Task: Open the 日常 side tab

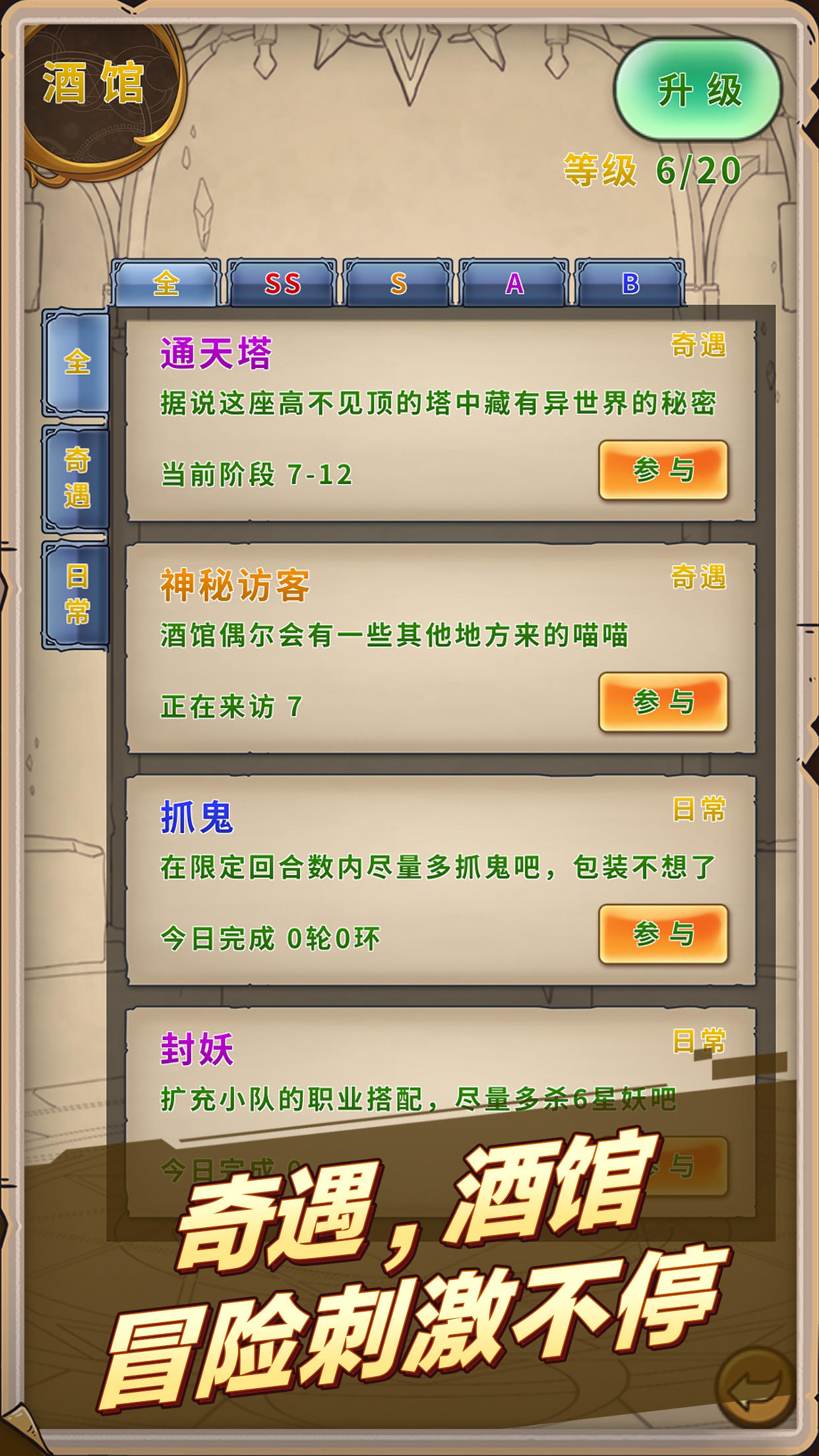Action: (x=76, y=594)
